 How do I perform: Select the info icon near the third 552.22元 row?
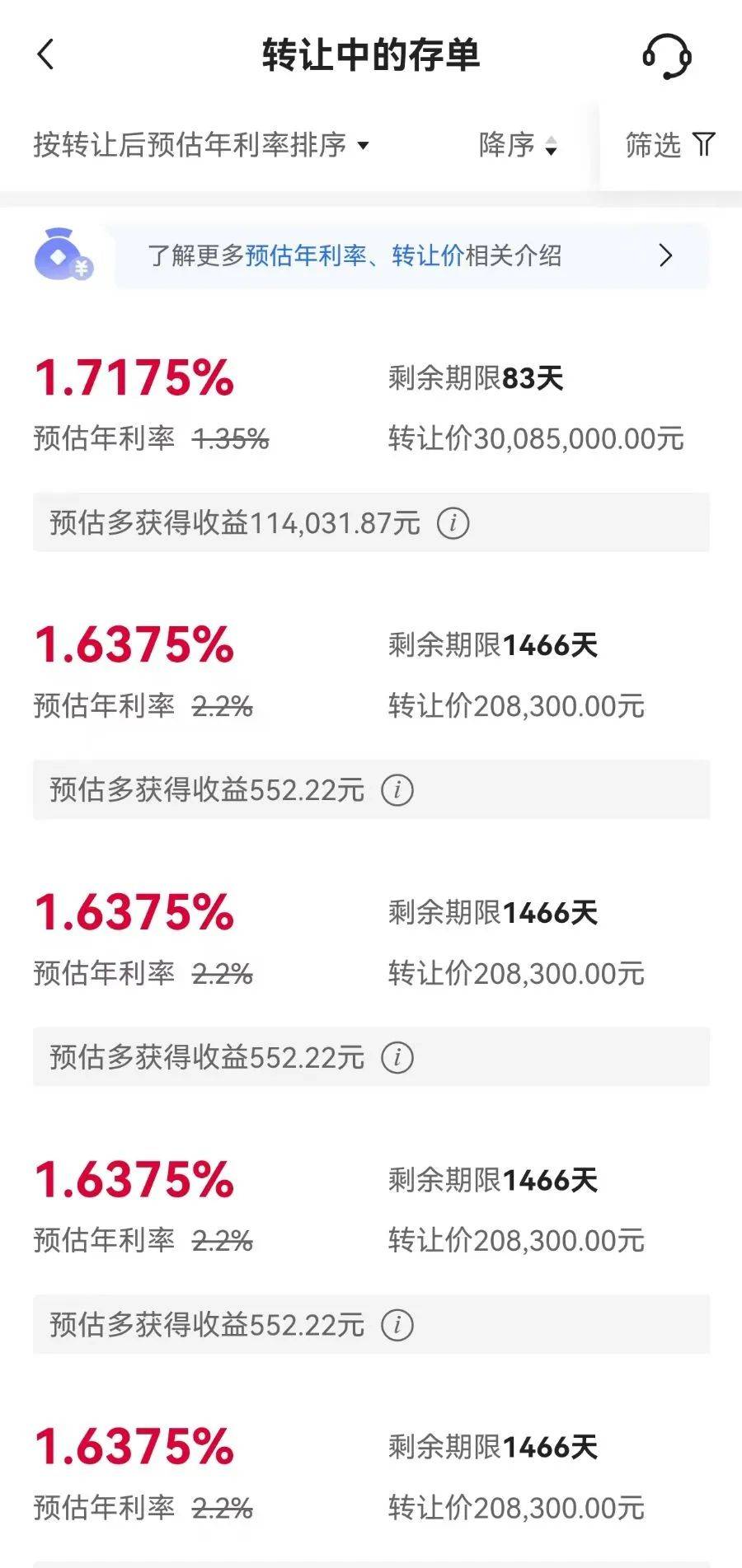(399, 1325)
